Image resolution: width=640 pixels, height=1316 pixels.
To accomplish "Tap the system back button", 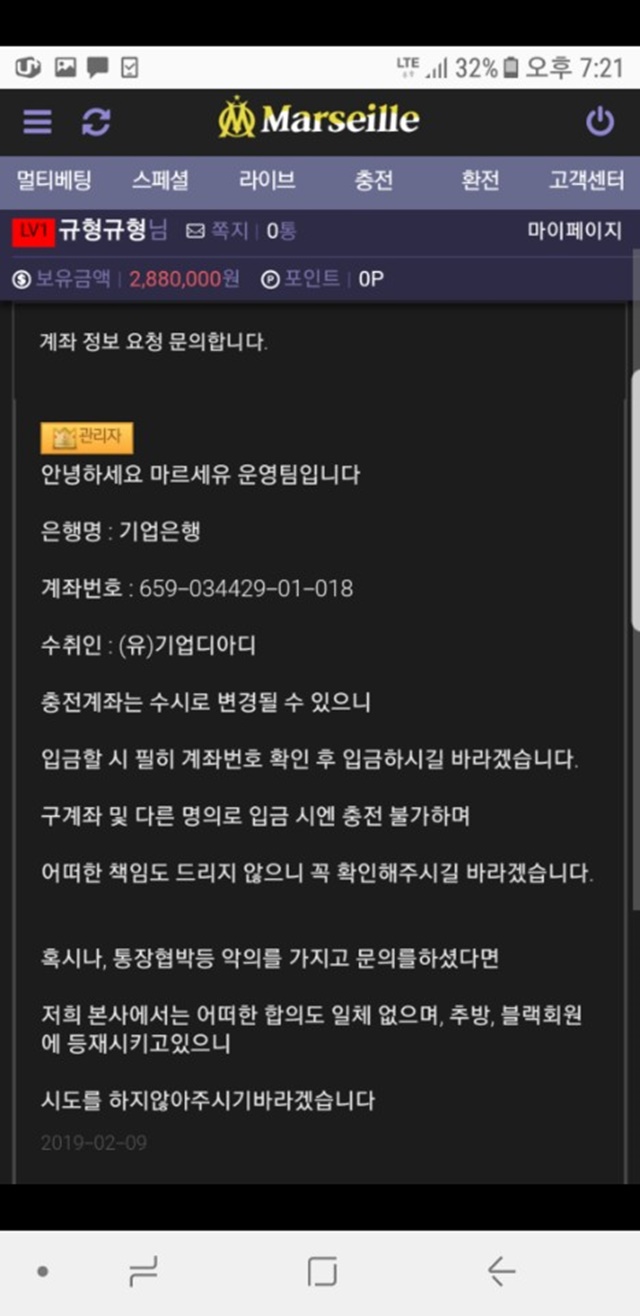I will (501, 1271).
